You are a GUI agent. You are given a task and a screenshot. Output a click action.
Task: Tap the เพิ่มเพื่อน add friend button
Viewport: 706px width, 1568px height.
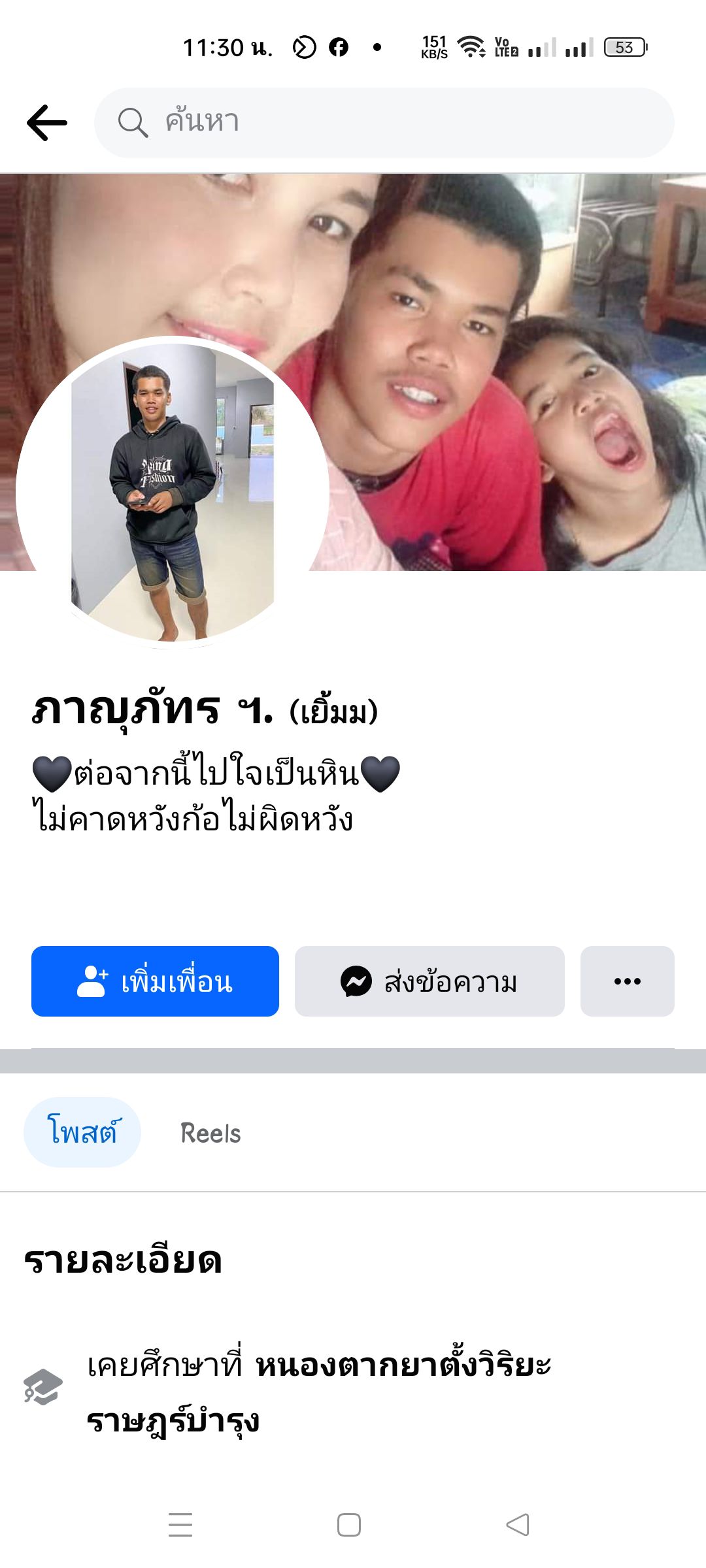click(x=155, y=981)
